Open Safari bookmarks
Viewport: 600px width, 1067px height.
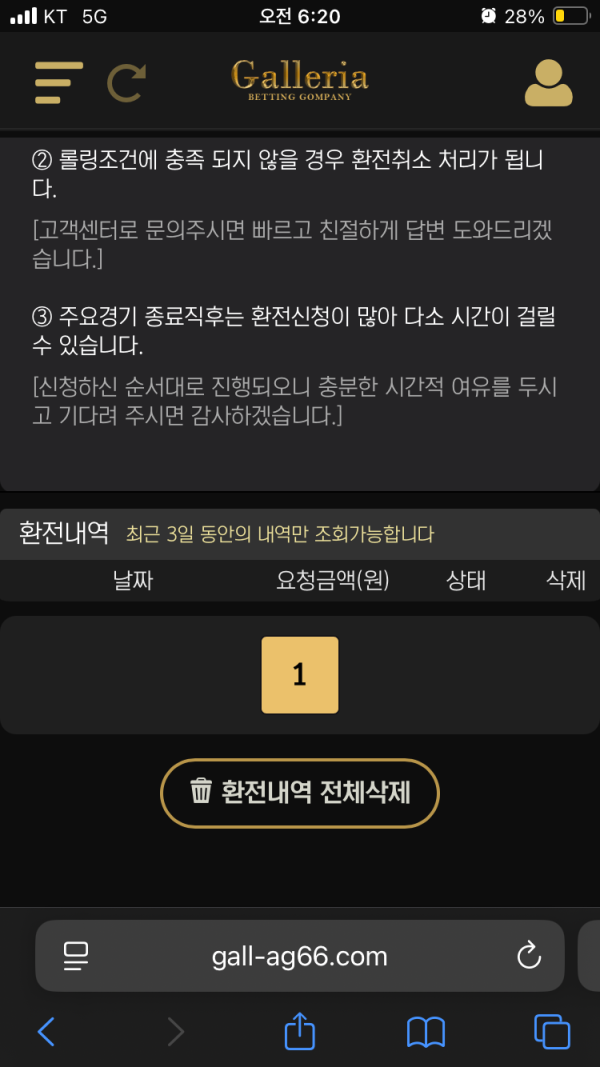[x=426, y=1031]
